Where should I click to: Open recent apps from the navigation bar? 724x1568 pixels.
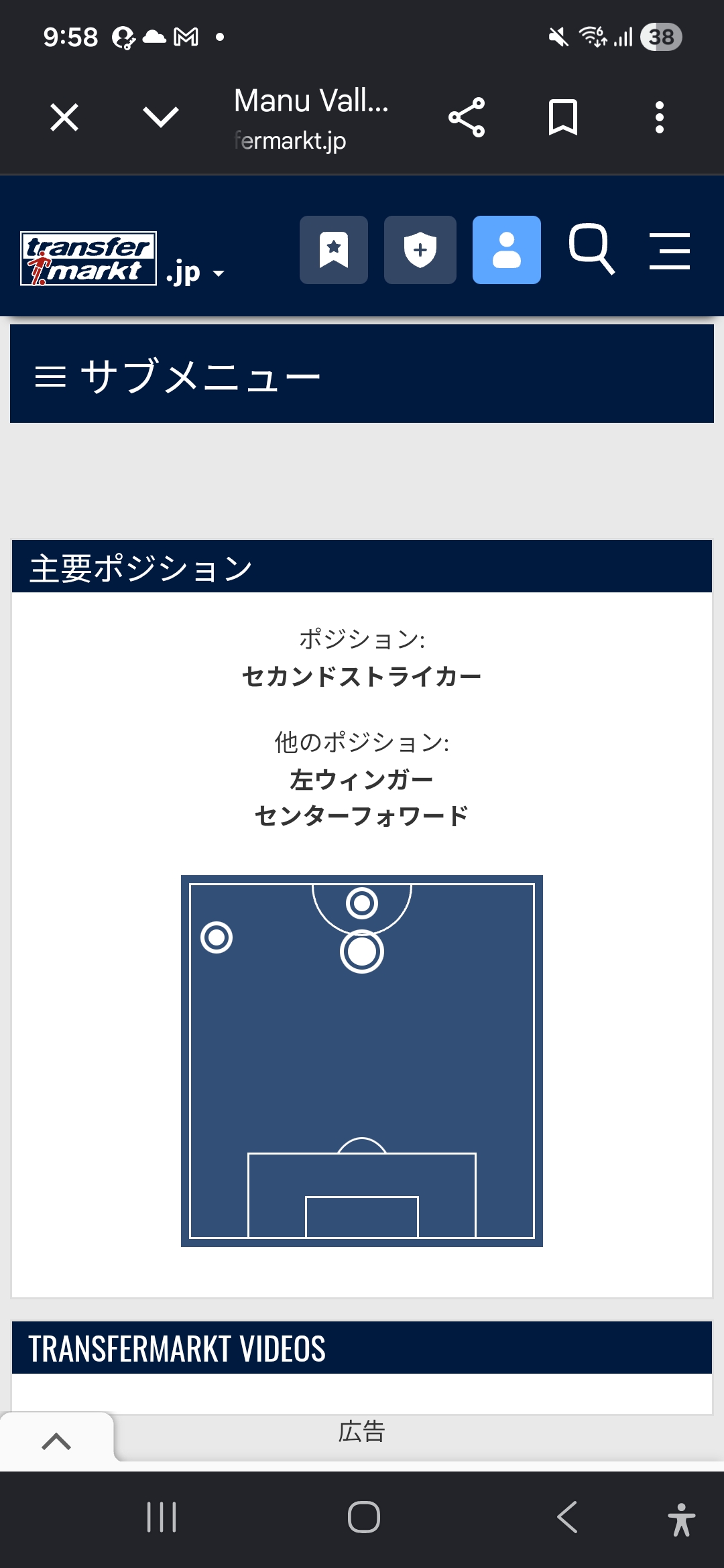click(162, 1517)
